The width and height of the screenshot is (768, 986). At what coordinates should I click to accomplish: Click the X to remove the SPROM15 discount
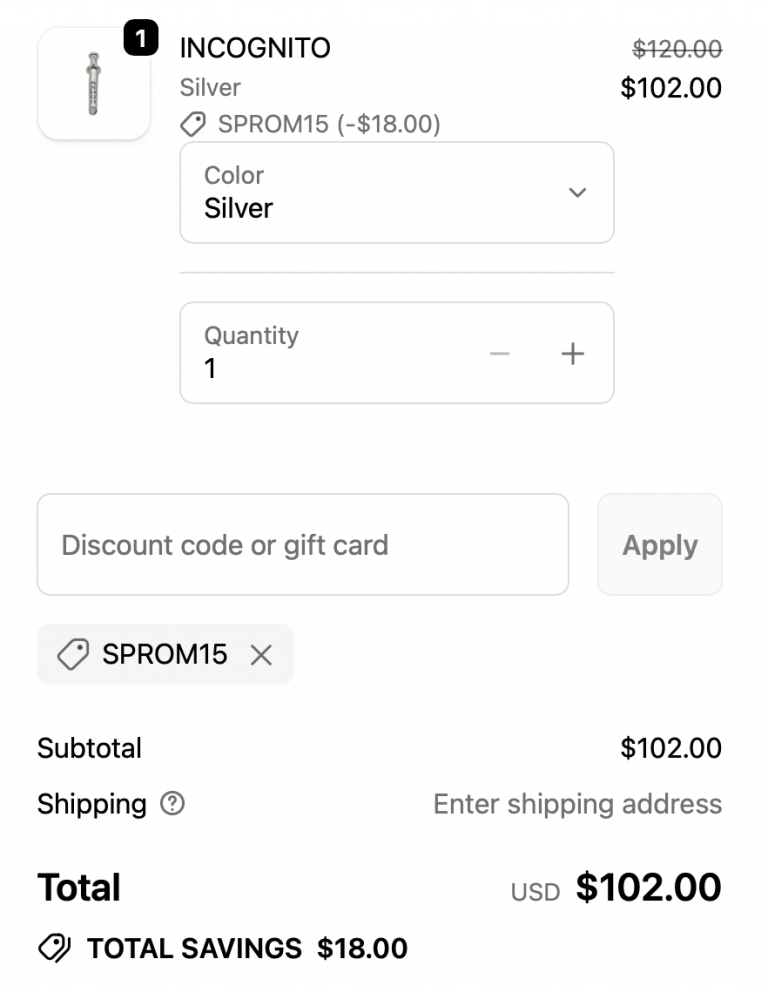(x=262, y=655)
